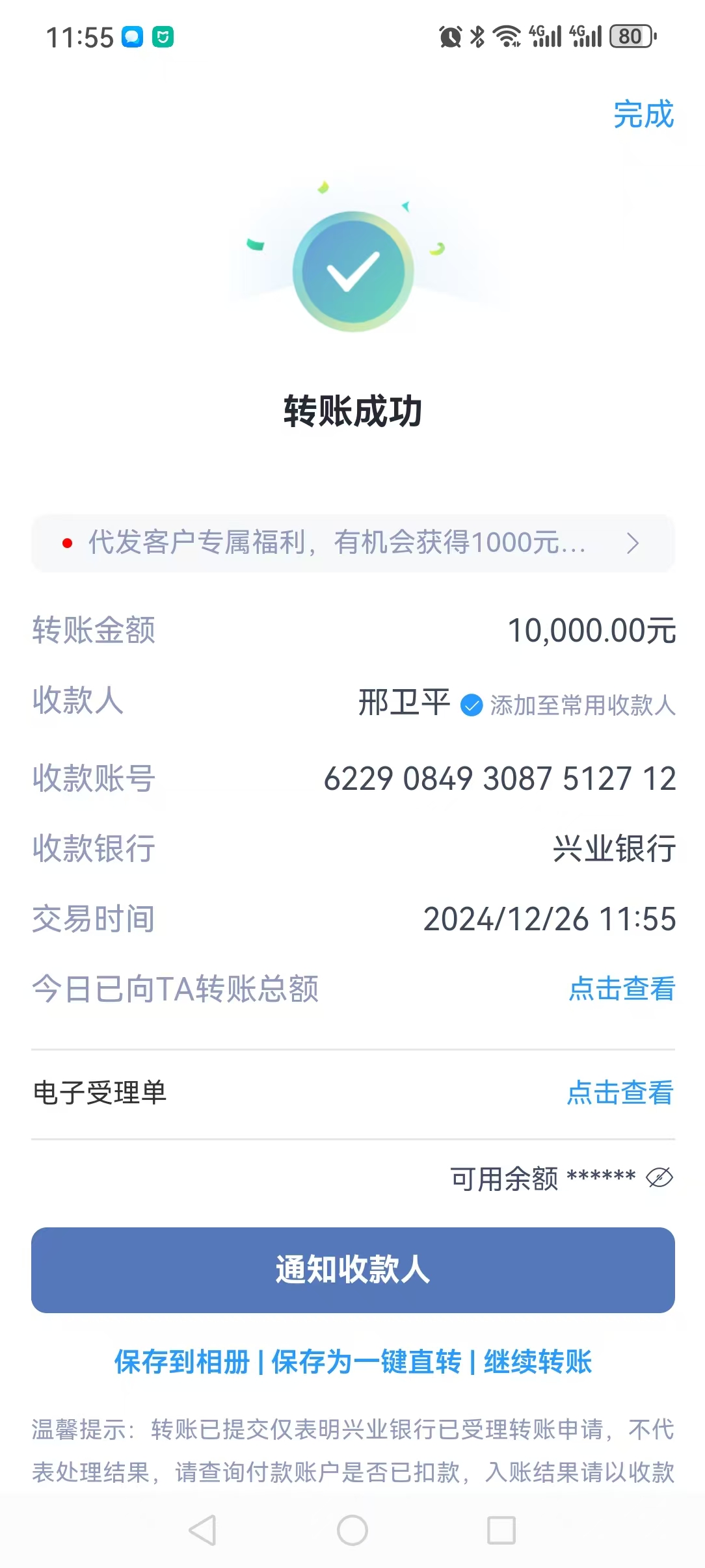Viewport: 705px width, 1568px height.
Task: Tap 通知收款人 button
Action: pos(352,1270)
